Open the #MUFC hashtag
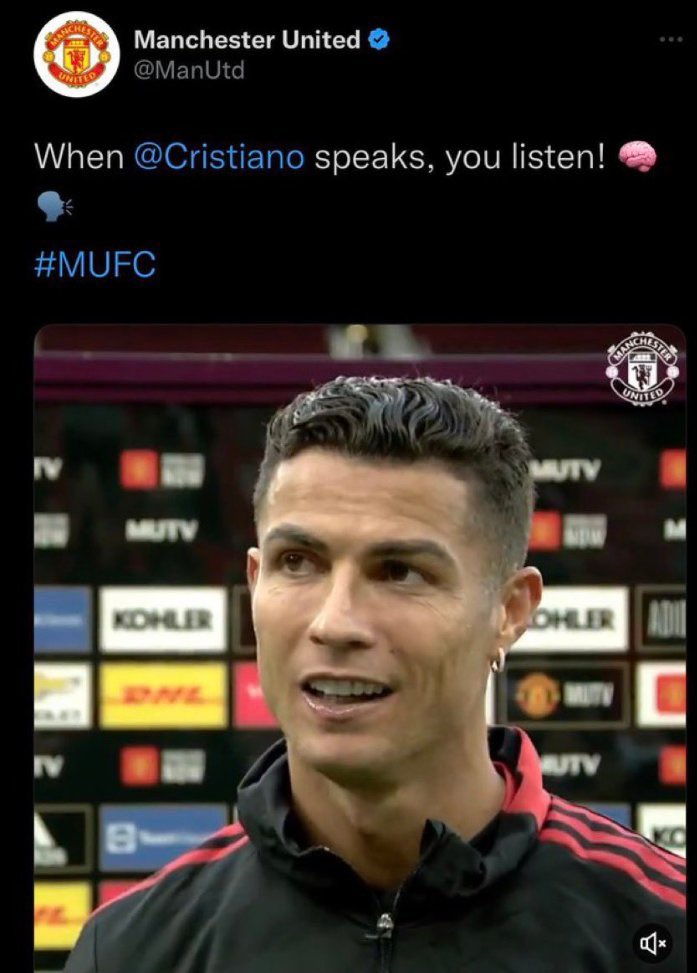697x973 pixels. [95, 266]
